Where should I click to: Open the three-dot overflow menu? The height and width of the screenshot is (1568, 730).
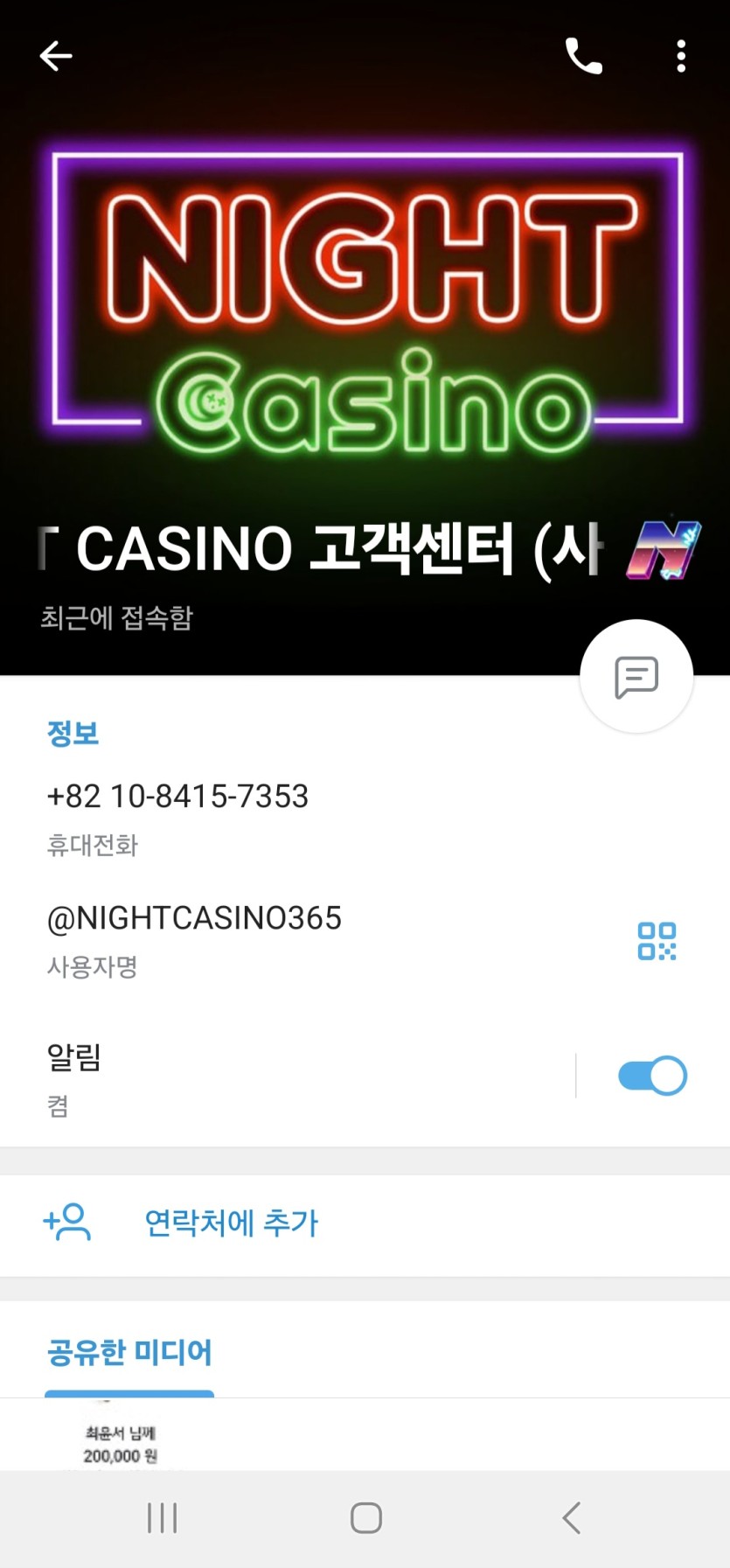pos(681,56)
